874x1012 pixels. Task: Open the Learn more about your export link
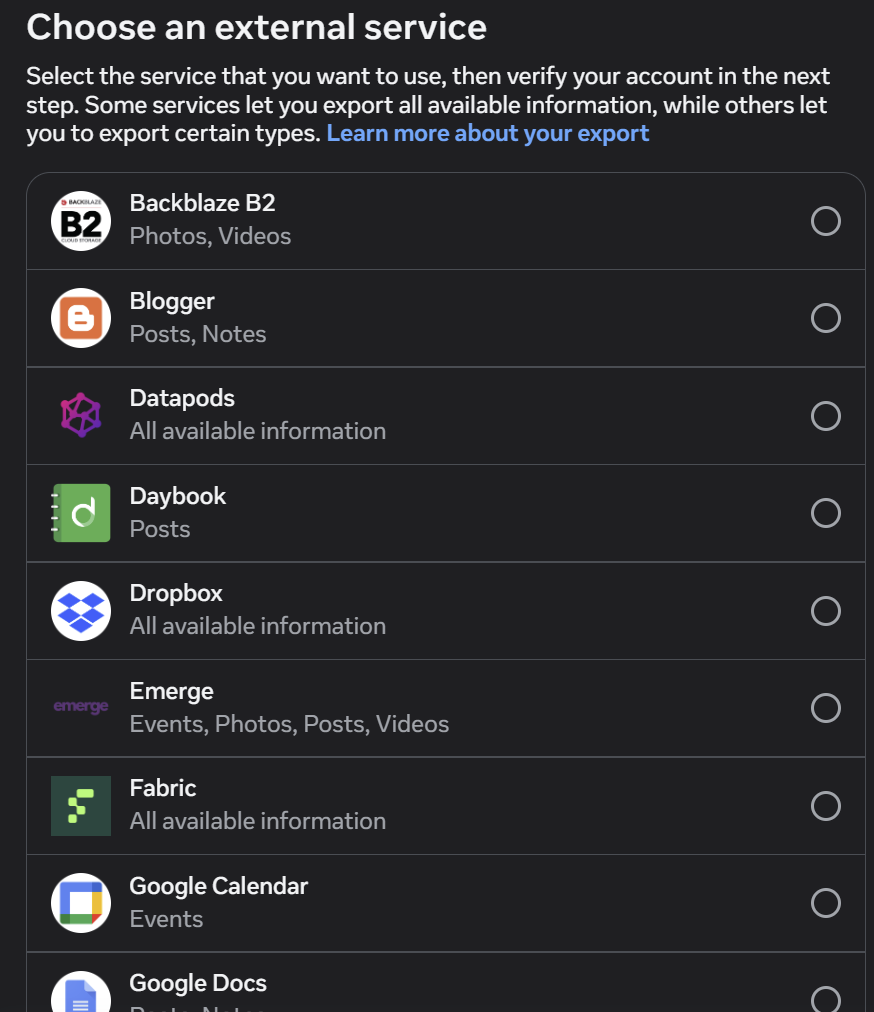tap(488, 132)
